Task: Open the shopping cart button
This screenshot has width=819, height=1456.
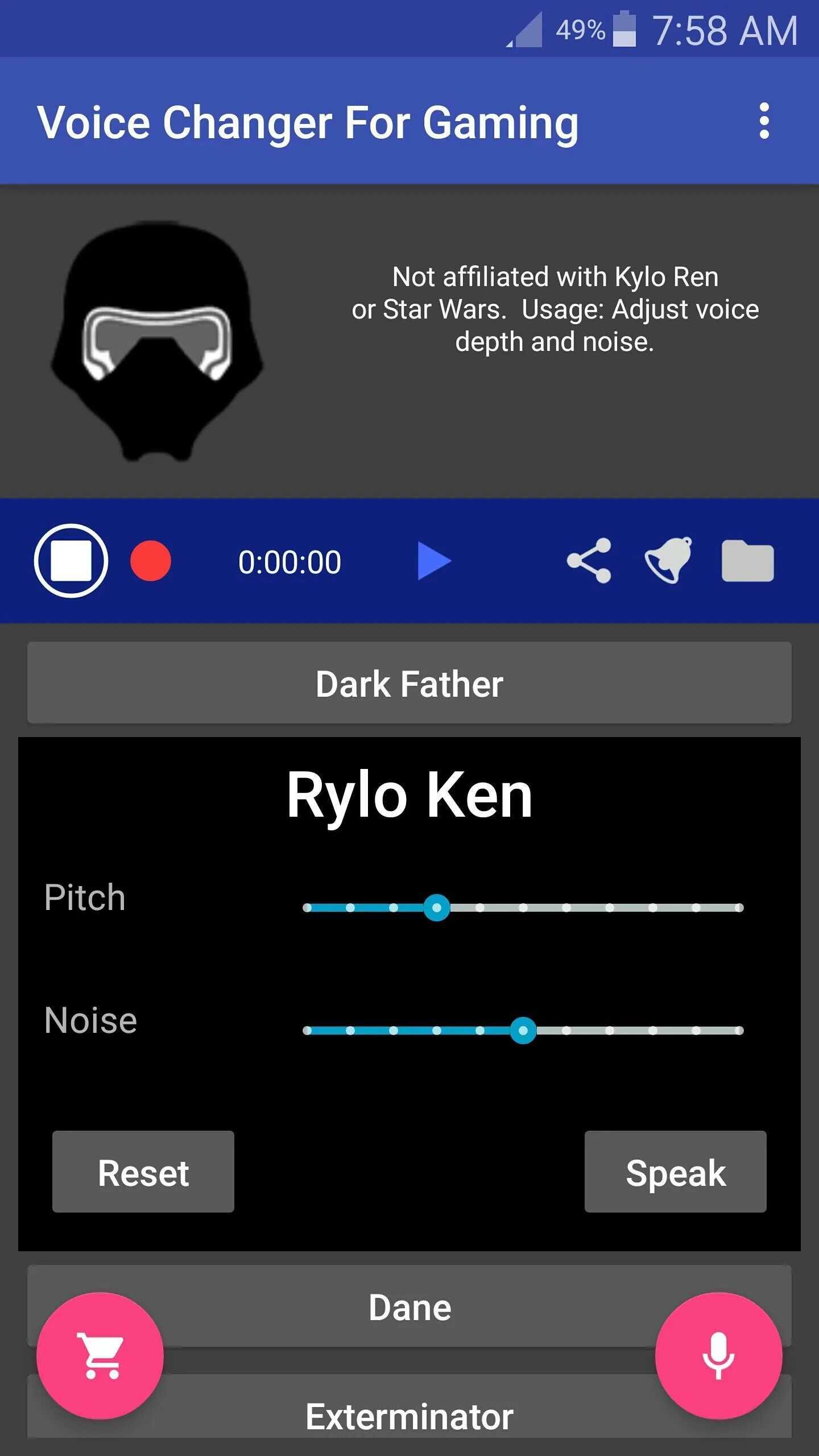Action: click(100, 1356)
